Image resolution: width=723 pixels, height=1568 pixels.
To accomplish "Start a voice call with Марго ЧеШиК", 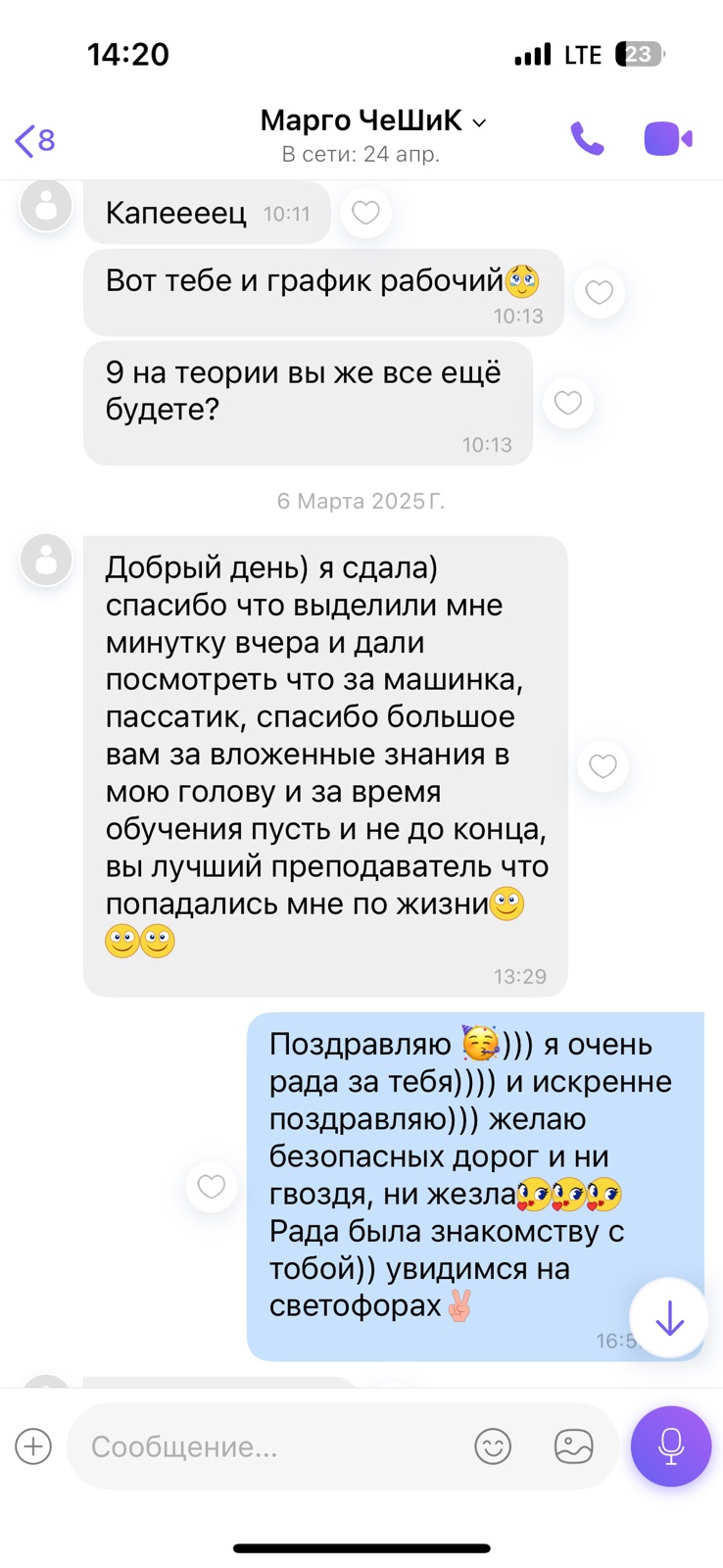I will [587, 139].
